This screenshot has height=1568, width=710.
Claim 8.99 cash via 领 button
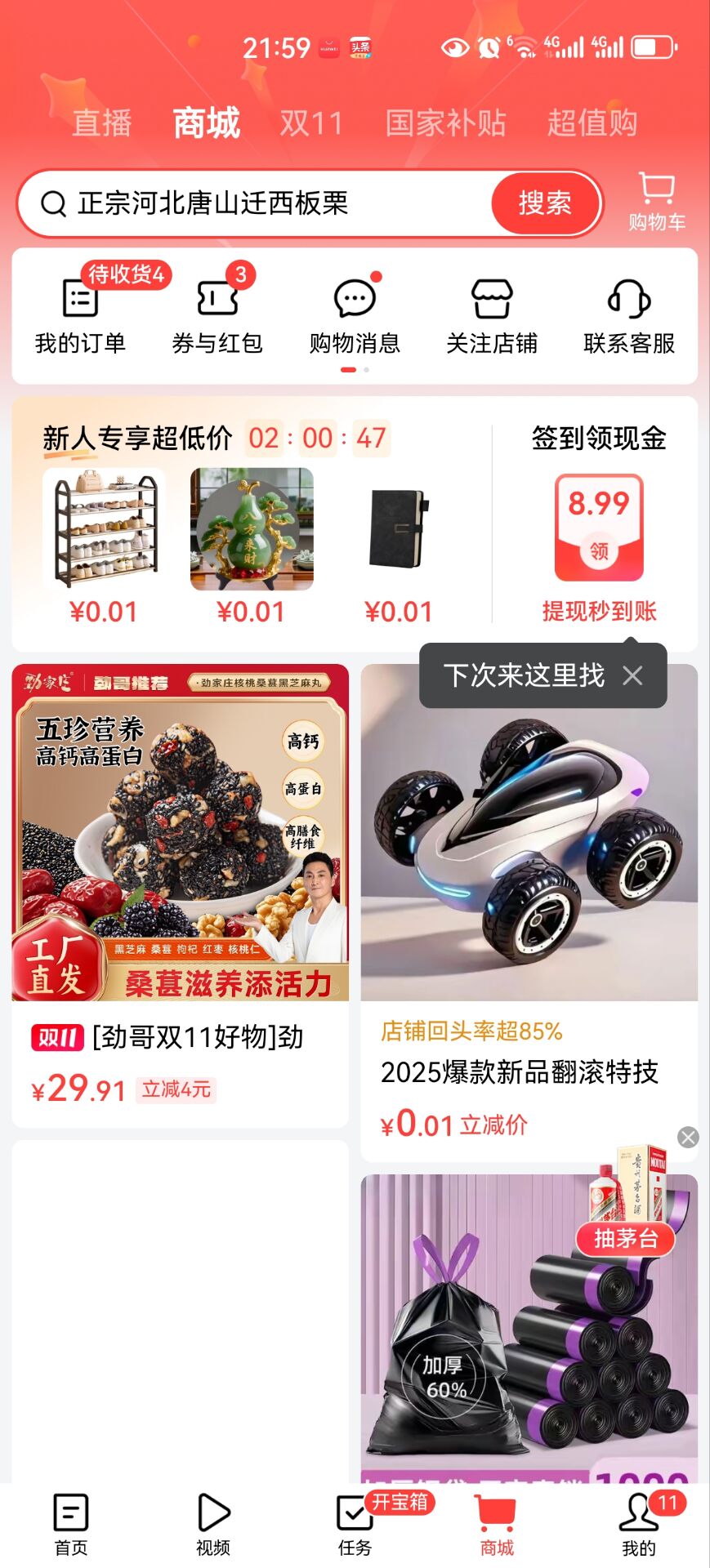601,551
